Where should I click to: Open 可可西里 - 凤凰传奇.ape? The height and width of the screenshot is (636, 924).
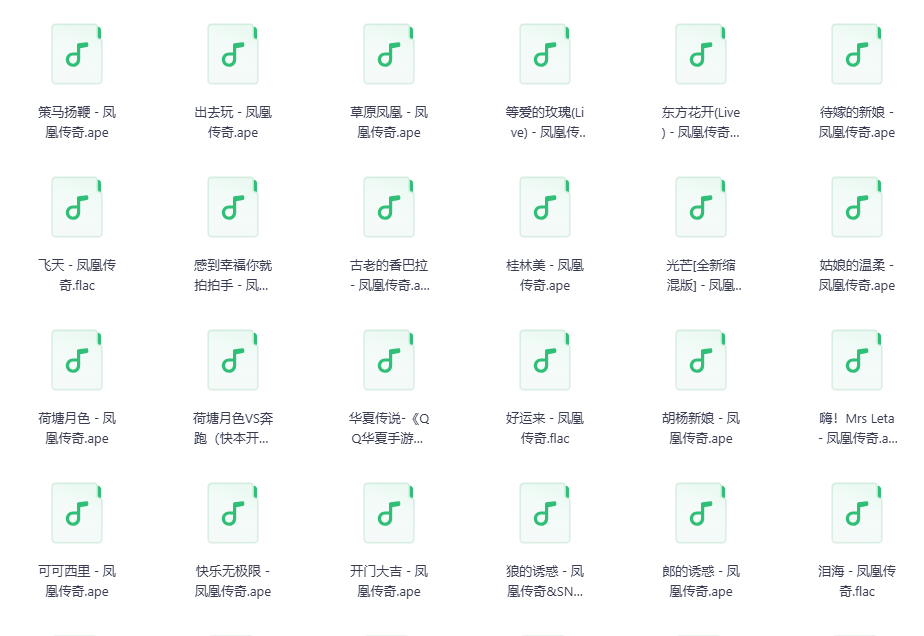tap(77, 513)
